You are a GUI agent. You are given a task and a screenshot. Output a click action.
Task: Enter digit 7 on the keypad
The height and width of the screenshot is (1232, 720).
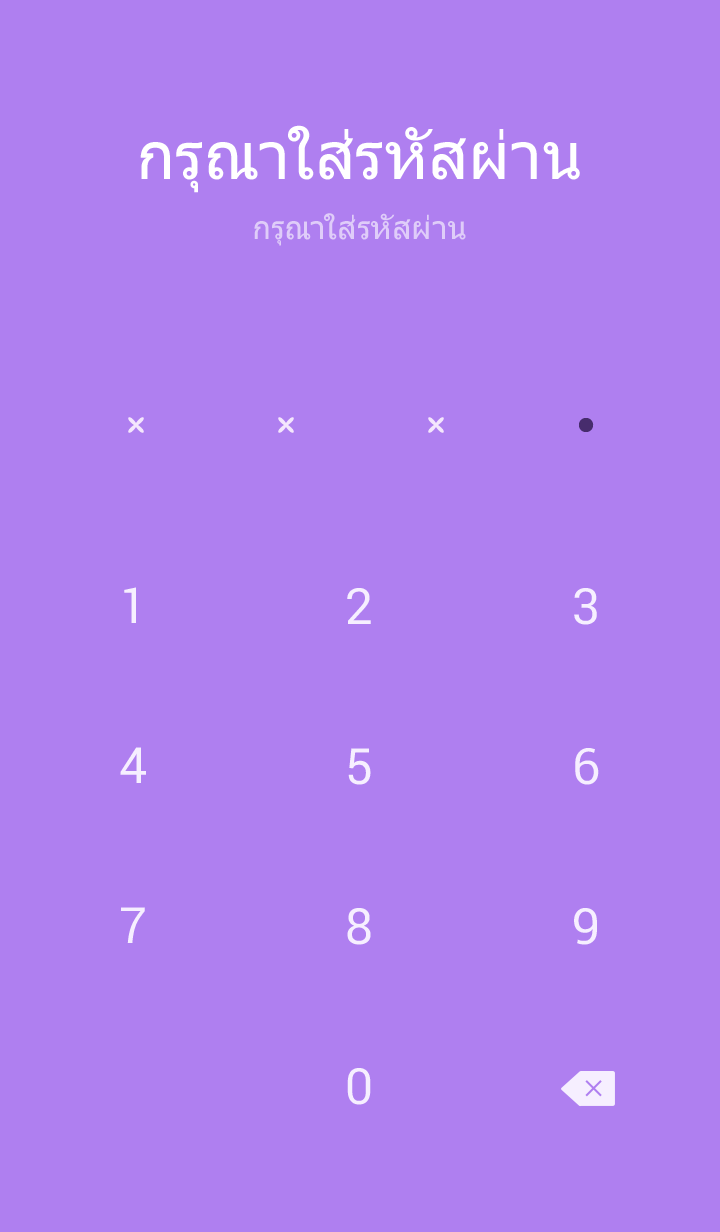(x=133, y=927)
